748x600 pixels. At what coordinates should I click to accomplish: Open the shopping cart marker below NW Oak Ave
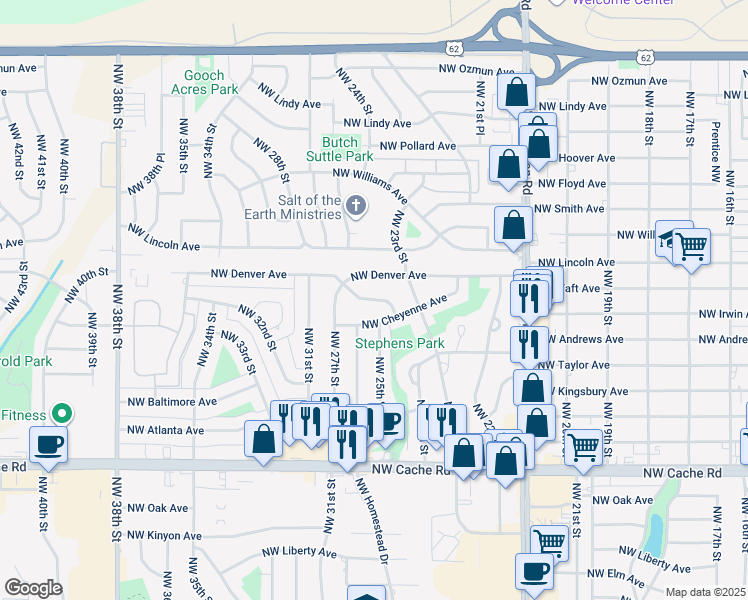tap(550, 542)
